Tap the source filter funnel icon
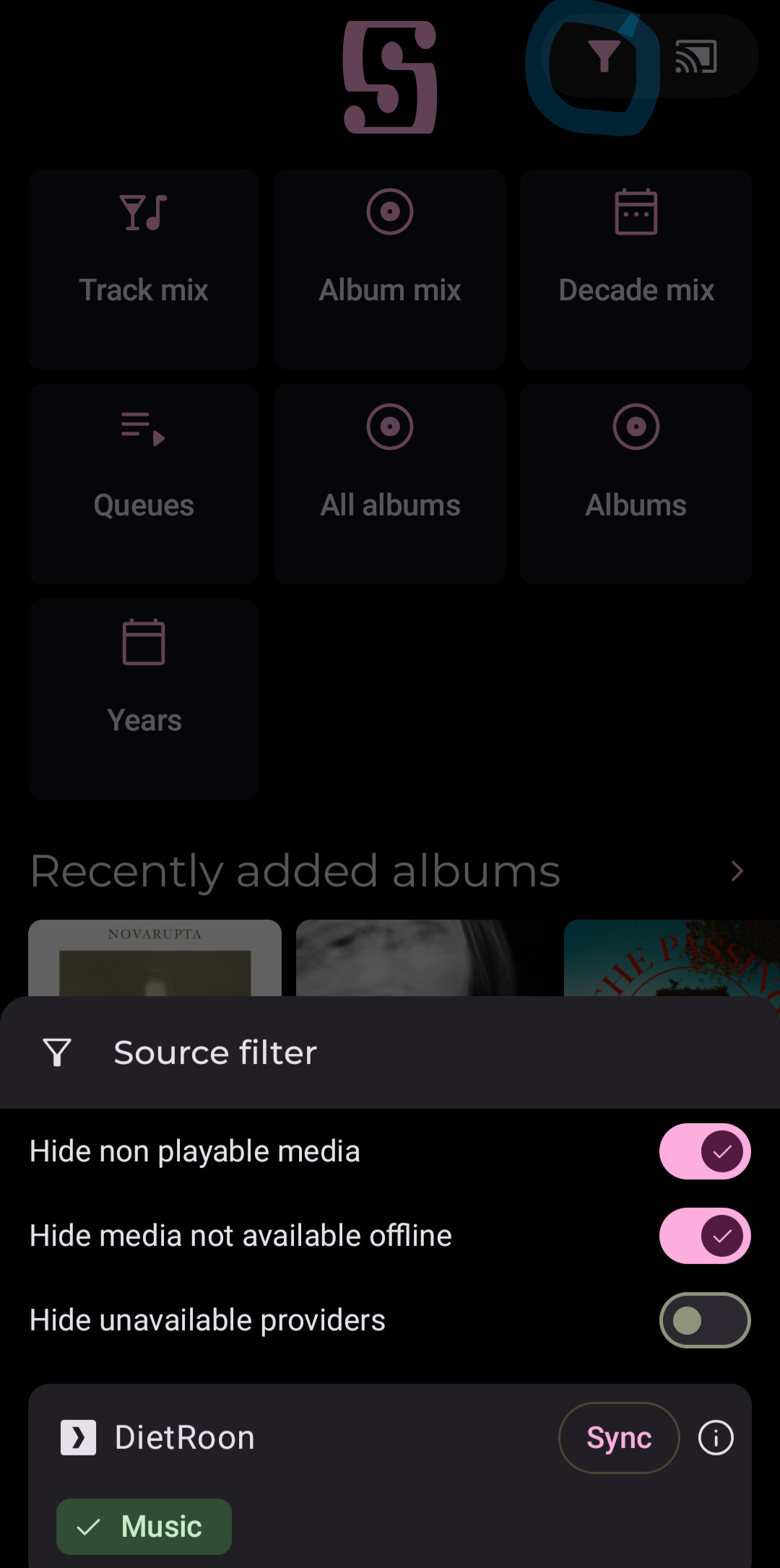 coord(604,57)
